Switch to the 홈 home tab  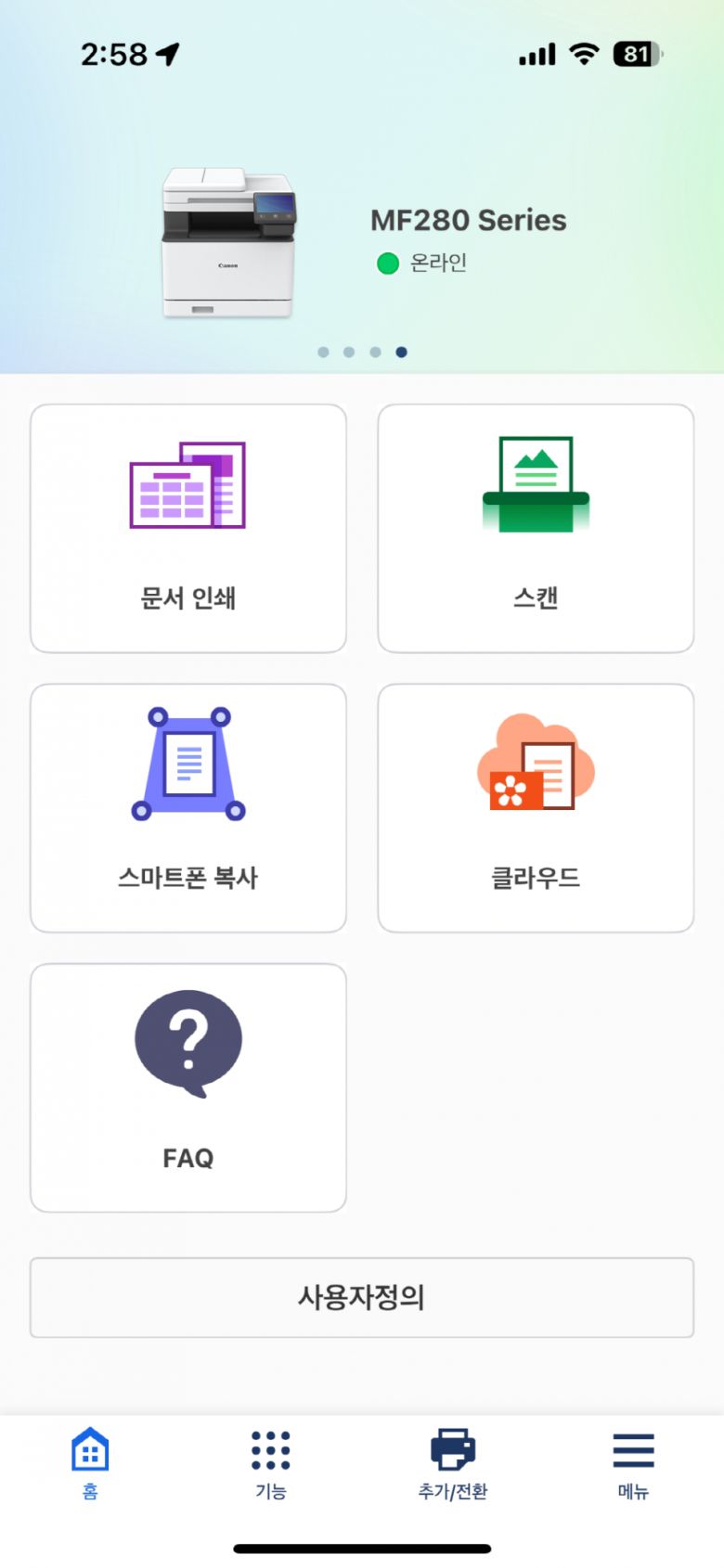click(x=88, y=1461)
